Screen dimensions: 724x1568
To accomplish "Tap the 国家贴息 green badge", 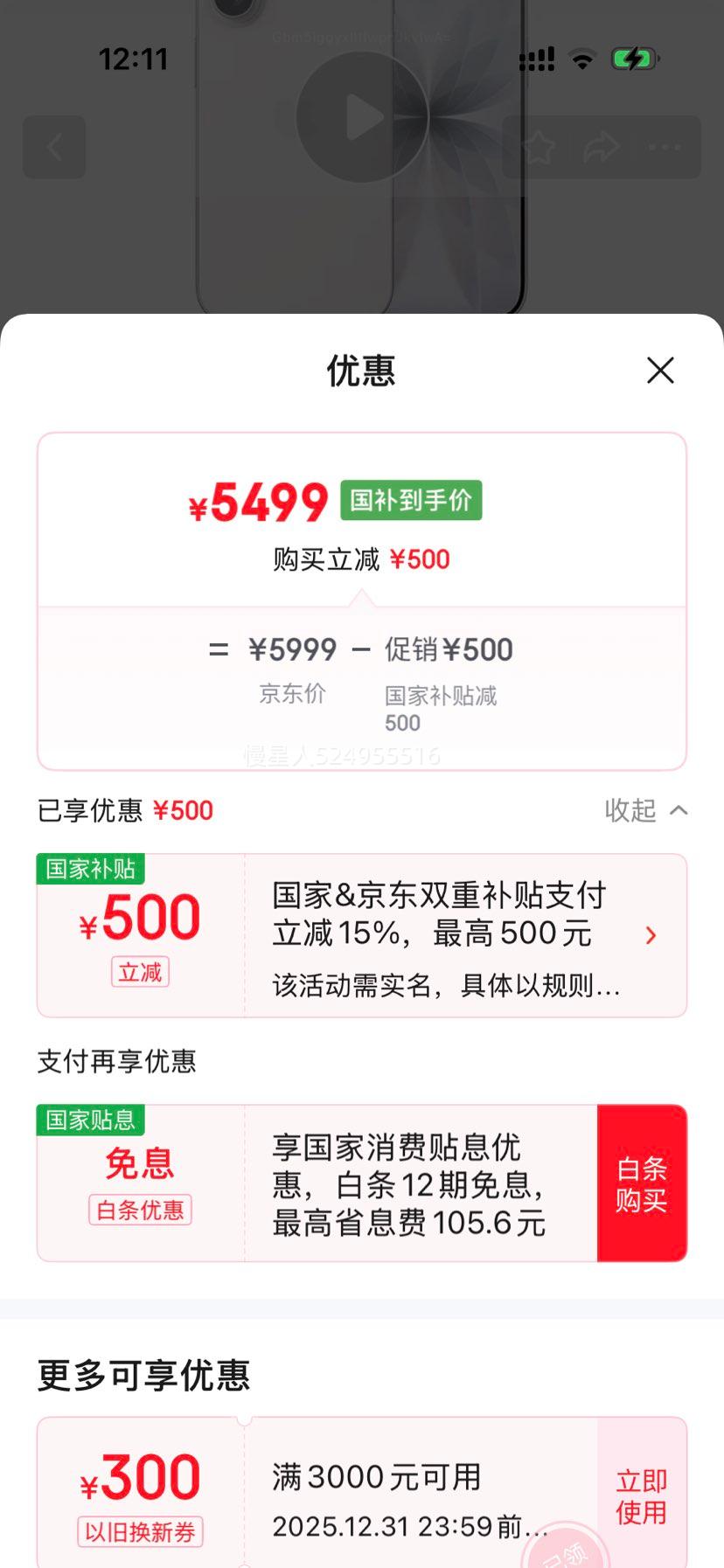I will [x=90, y=1121].
